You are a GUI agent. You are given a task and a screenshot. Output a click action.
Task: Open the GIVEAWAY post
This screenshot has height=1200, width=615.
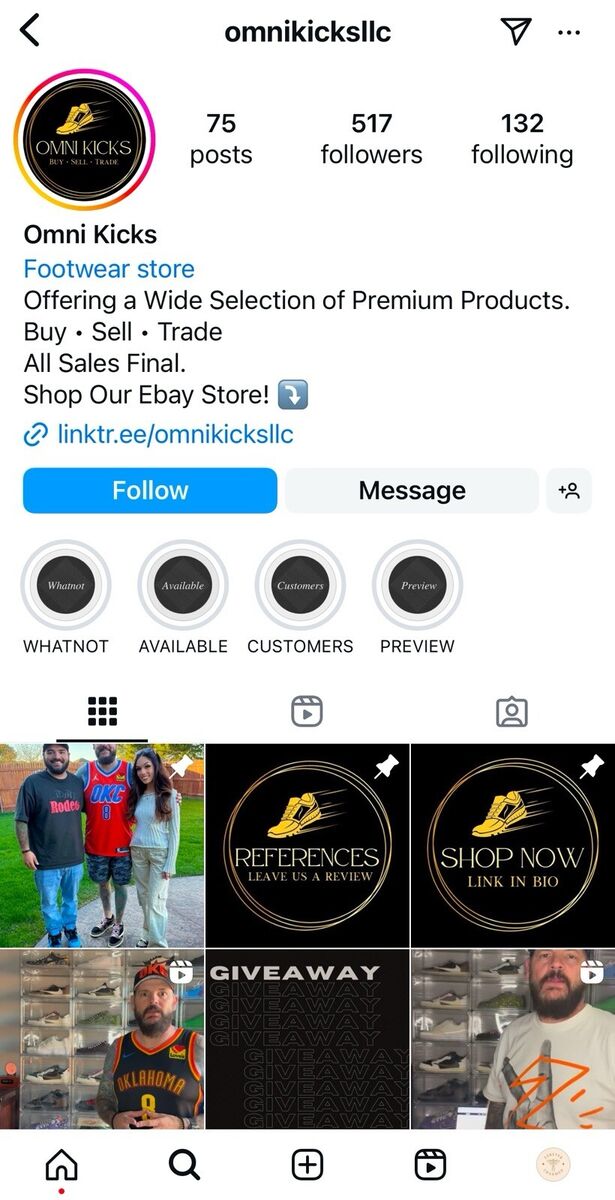[307, 1040]
